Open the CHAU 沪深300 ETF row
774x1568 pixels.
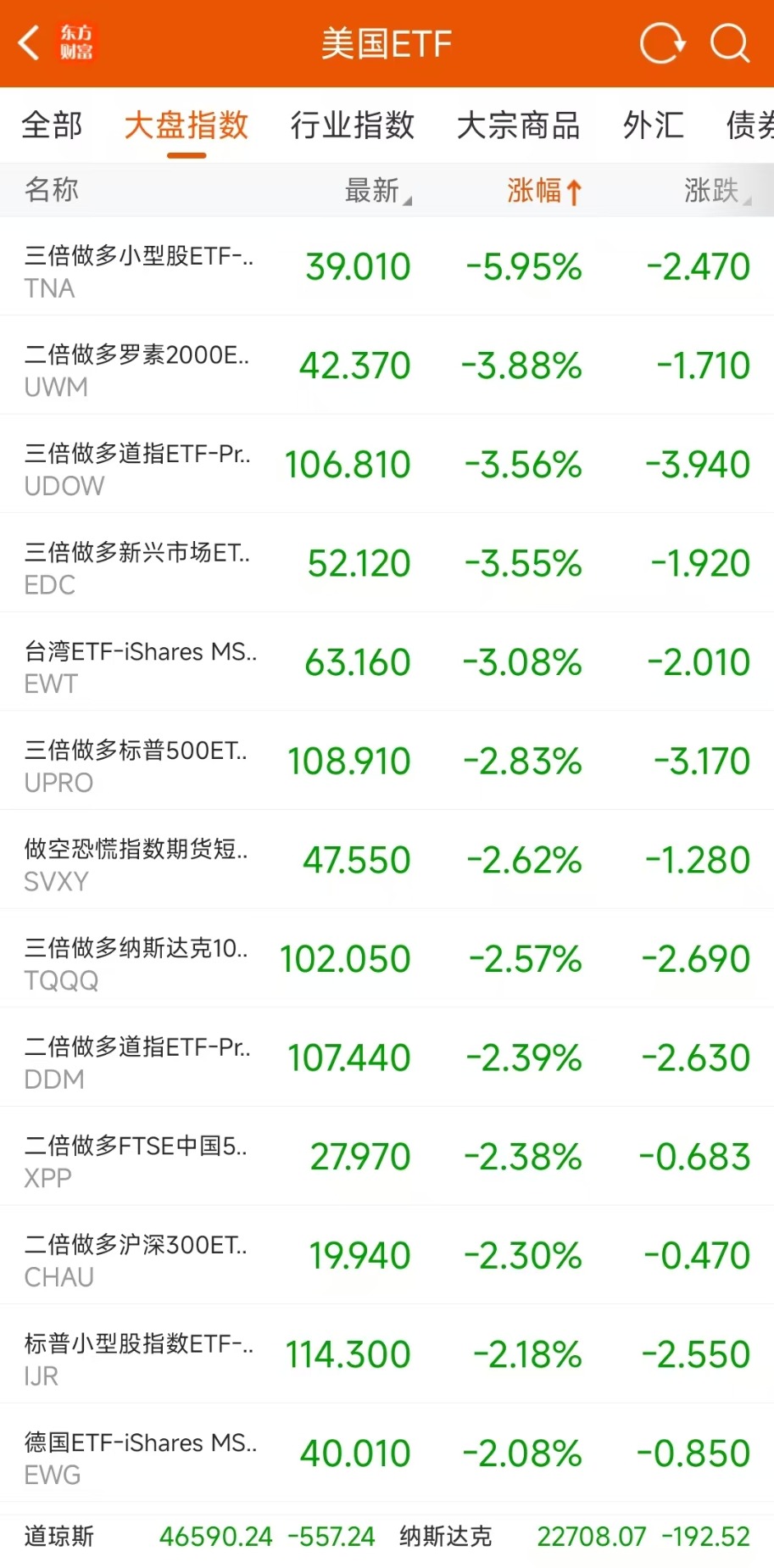(x=387, y=1256)
